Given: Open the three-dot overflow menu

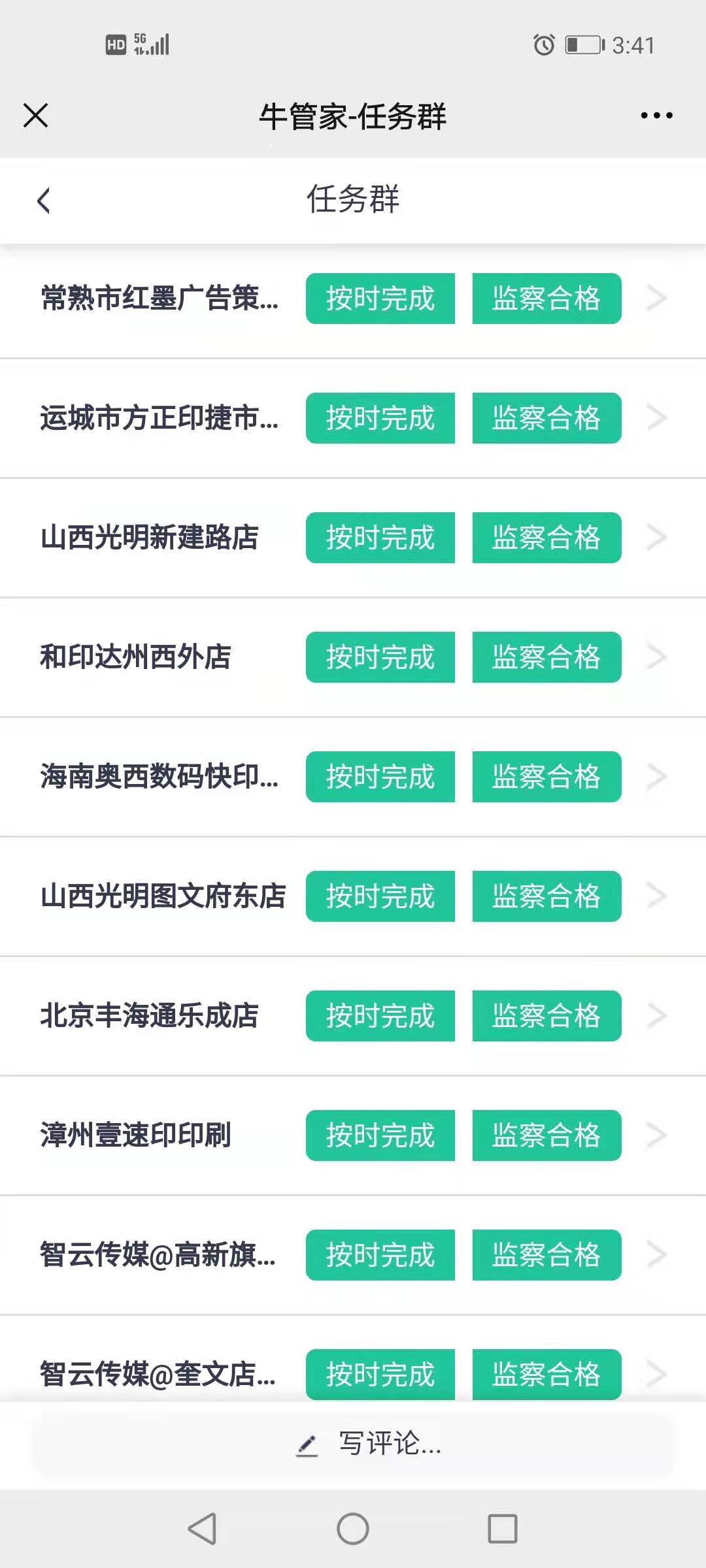Looking at the screenshot, I should 656,116.
